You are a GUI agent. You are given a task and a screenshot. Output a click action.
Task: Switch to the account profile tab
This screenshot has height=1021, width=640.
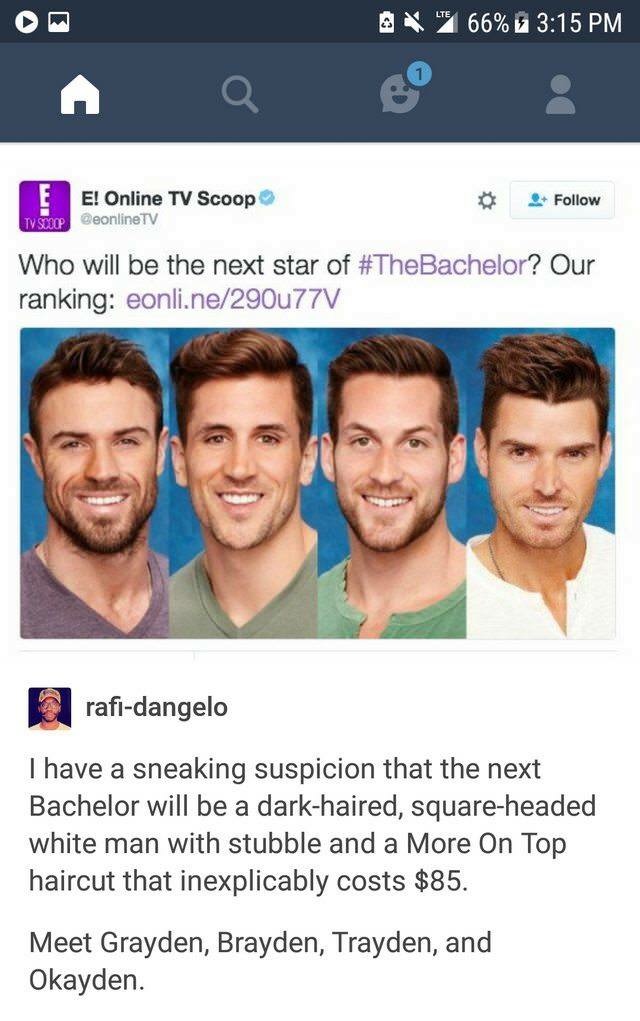point(560,95)
